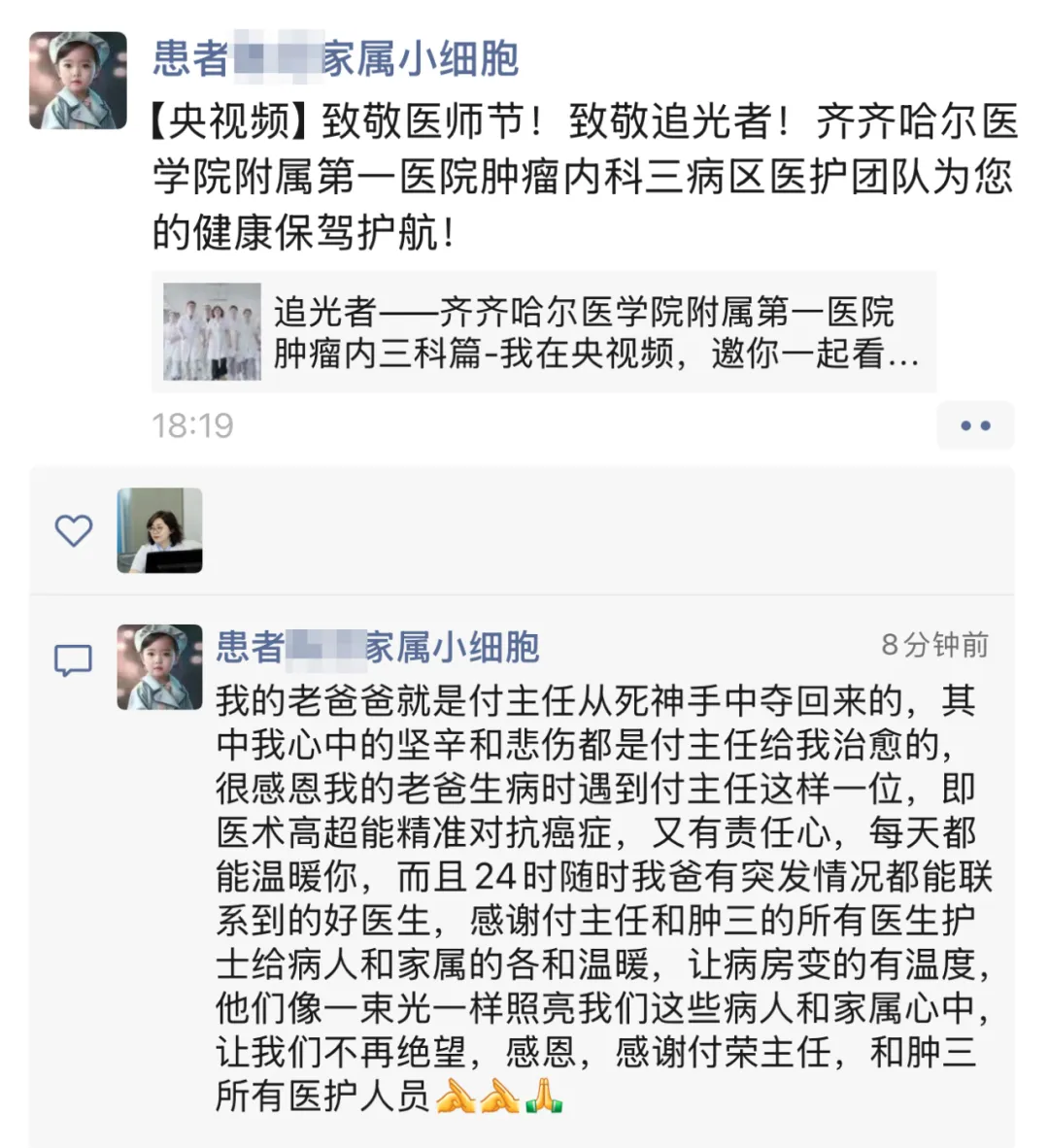Open the shared 追光者 video link card

[x=544, y=332]
